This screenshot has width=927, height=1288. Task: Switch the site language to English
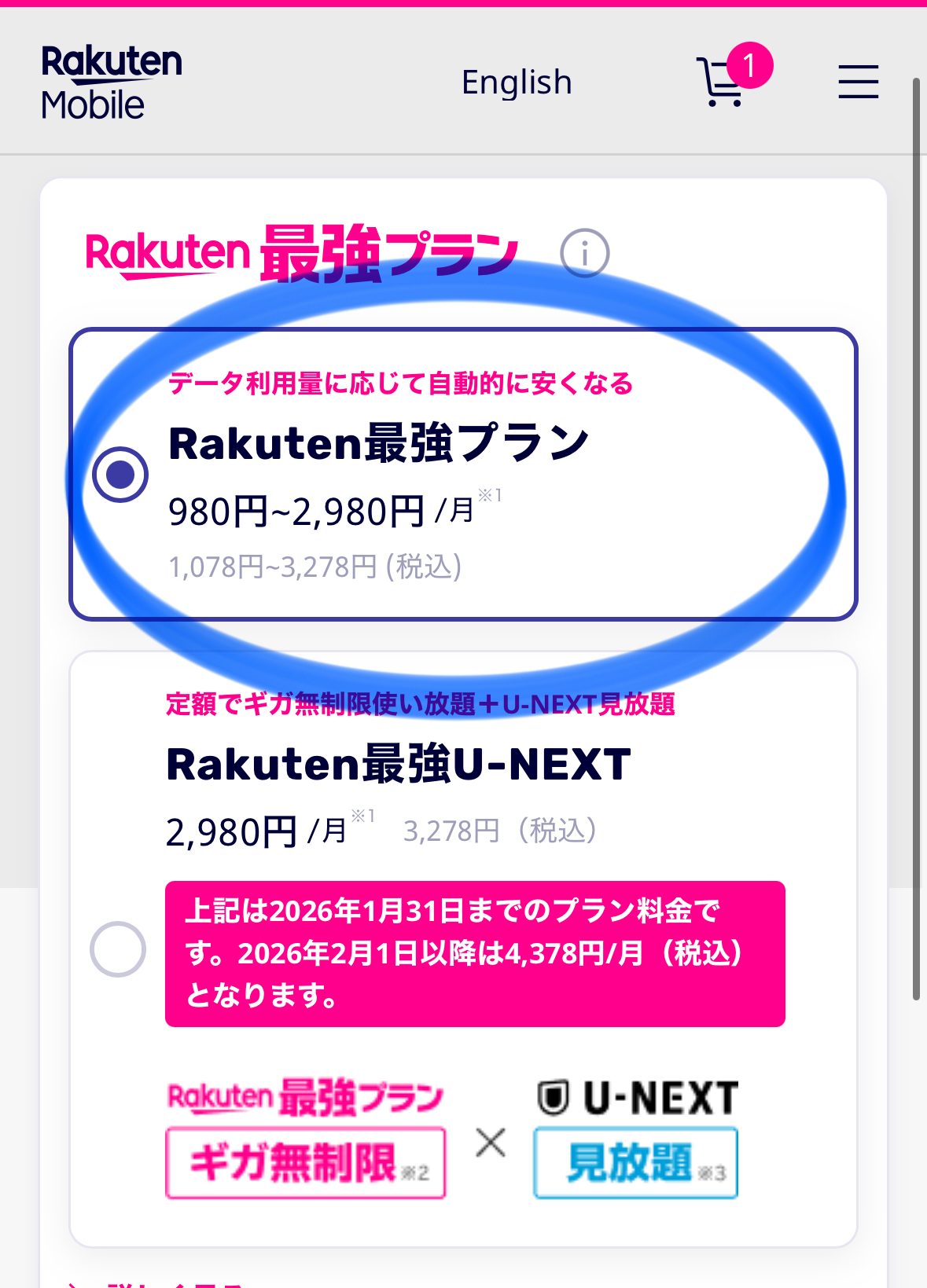coord(517,83)
